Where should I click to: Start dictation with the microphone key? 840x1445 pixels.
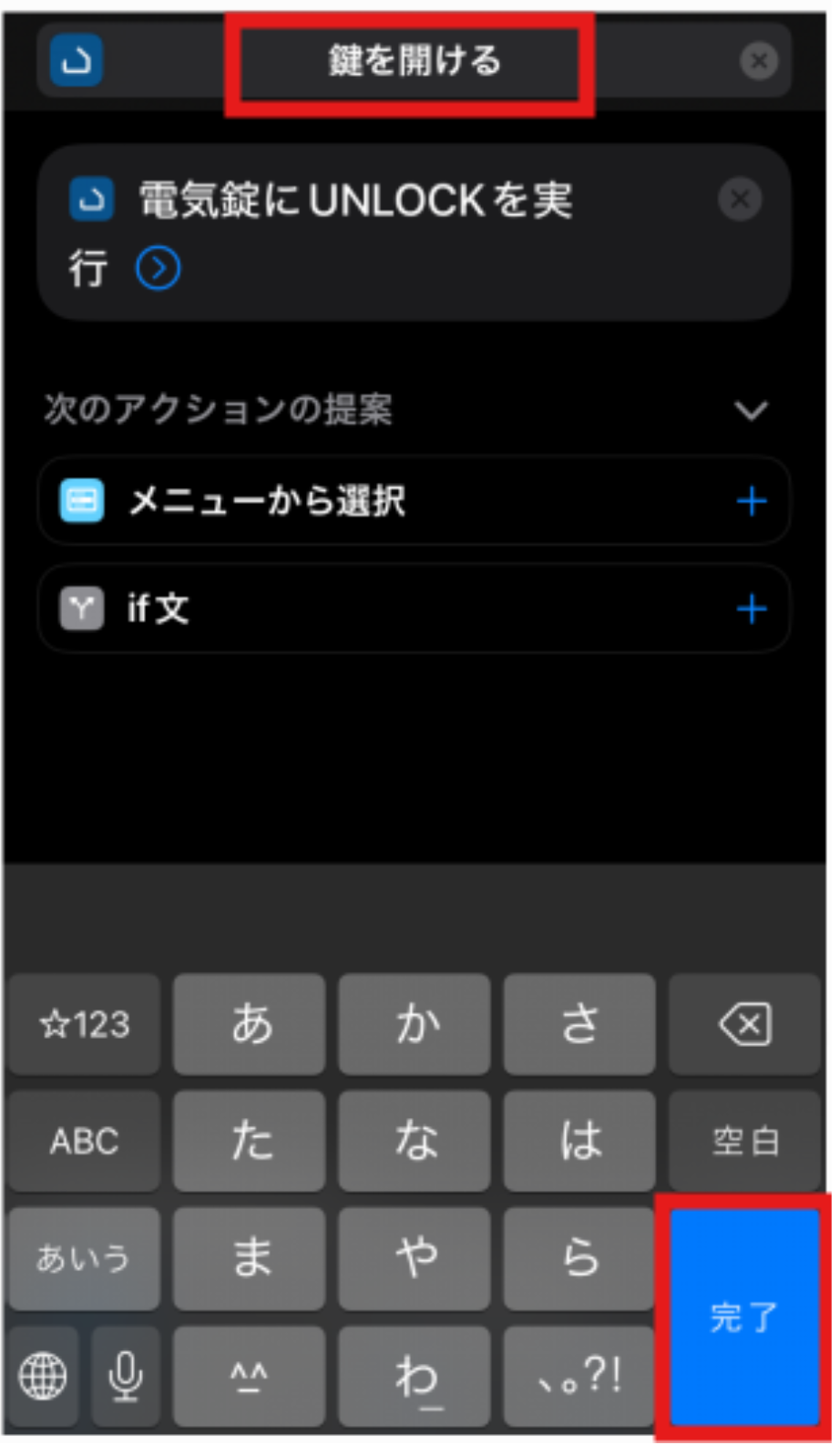pyautogui.click(x=126, y=1375)
